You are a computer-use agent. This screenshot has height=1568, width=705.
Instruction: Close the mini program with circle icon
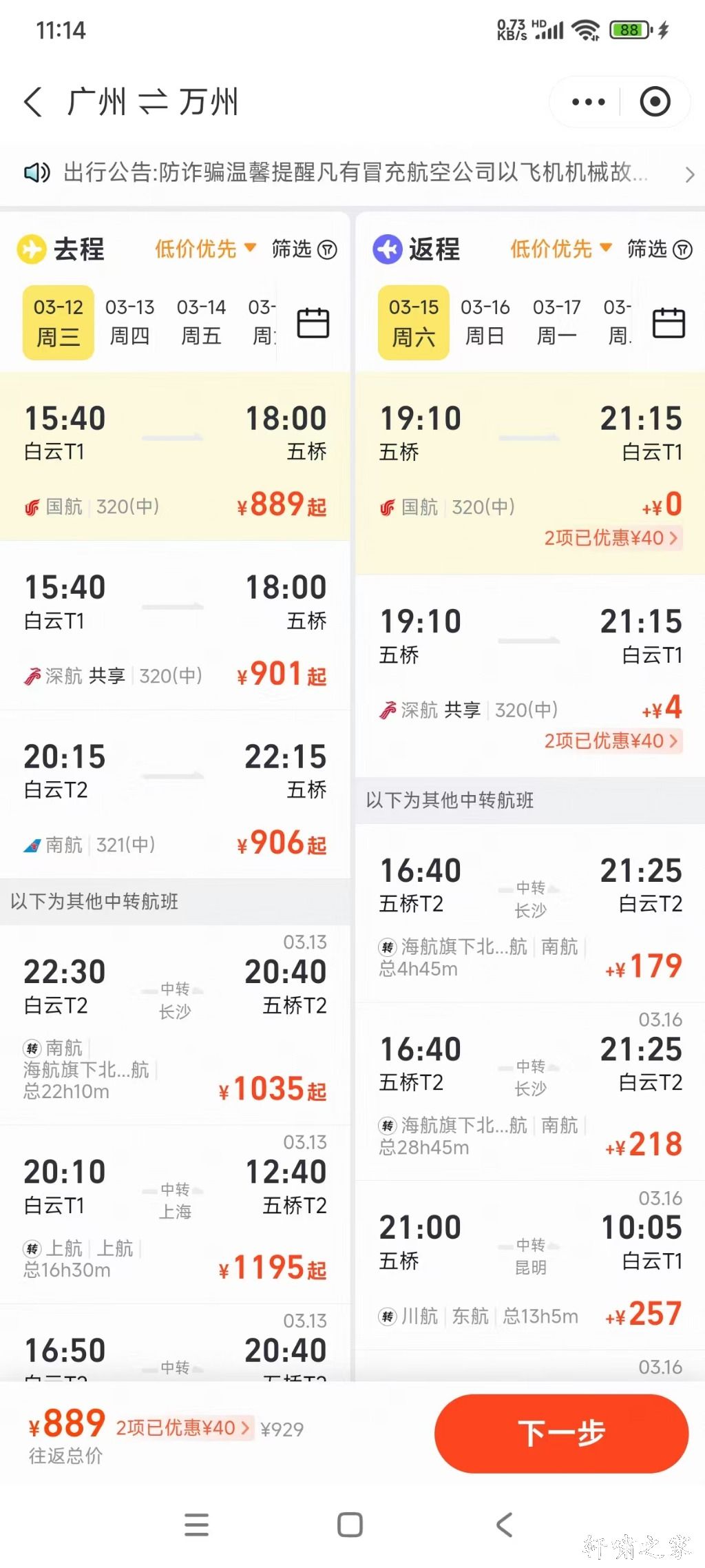point(655,102)
